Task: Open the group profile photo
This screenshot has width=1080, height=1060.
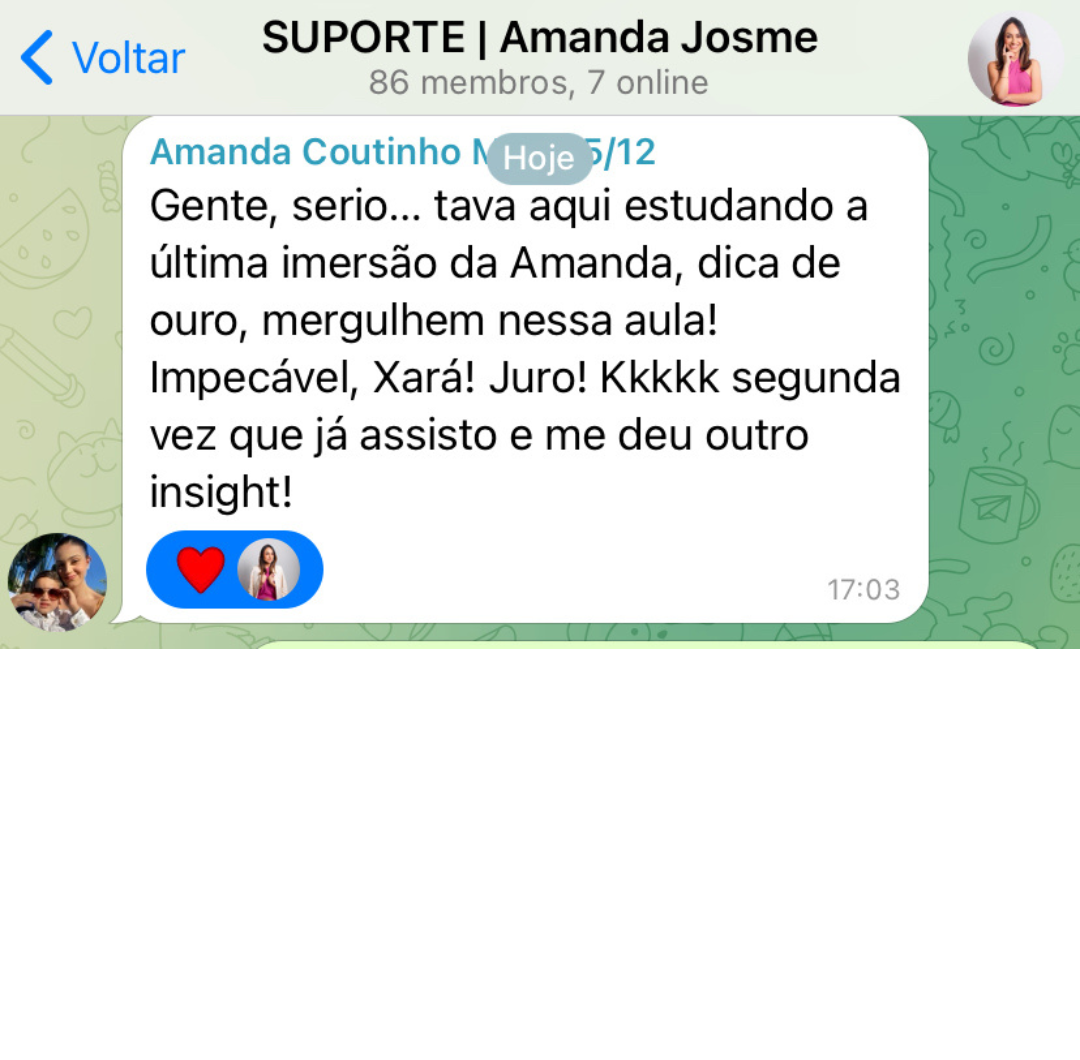Action: pyautogui.click(x=1015, y=59)
